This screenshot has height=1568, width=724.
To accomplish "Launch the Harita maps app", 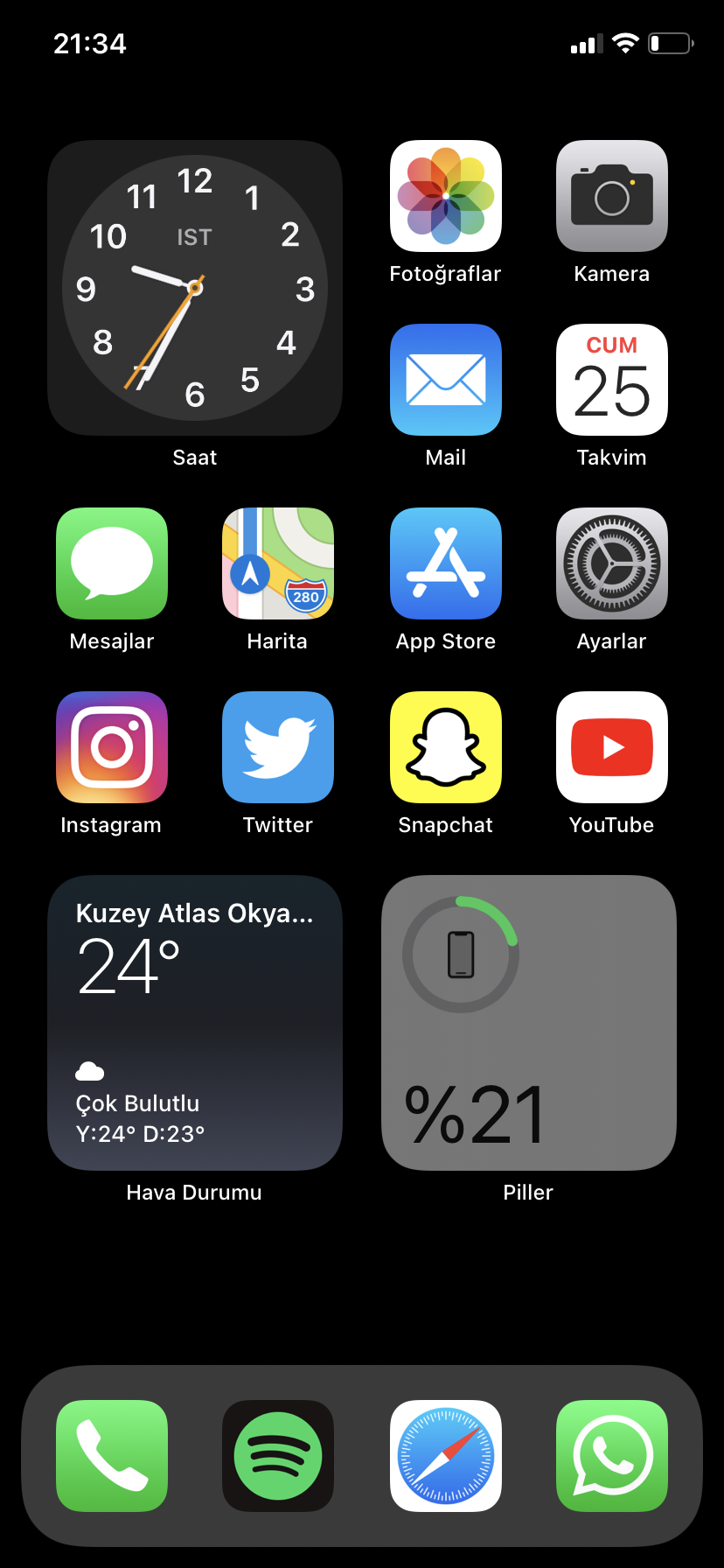I will (278, 563).
